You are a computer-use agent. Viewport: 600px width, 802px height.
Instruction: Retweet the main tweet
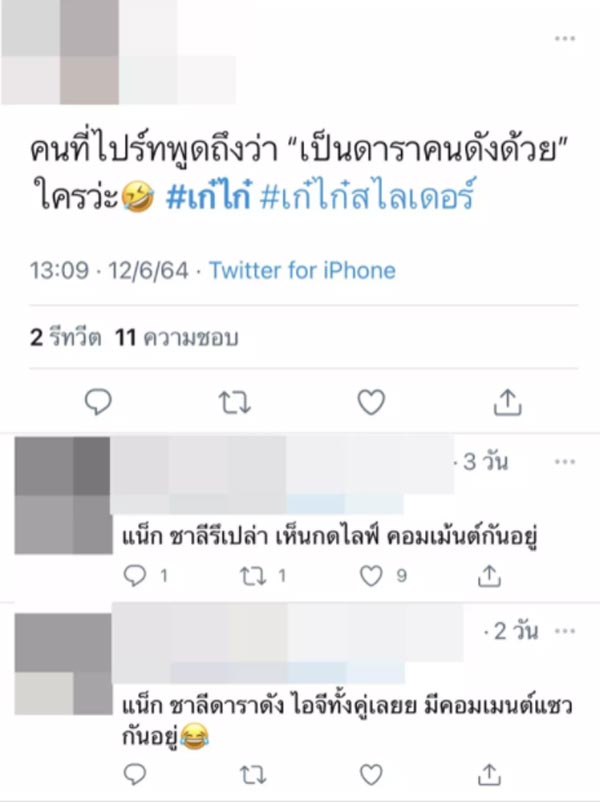(x=234, y=402)
